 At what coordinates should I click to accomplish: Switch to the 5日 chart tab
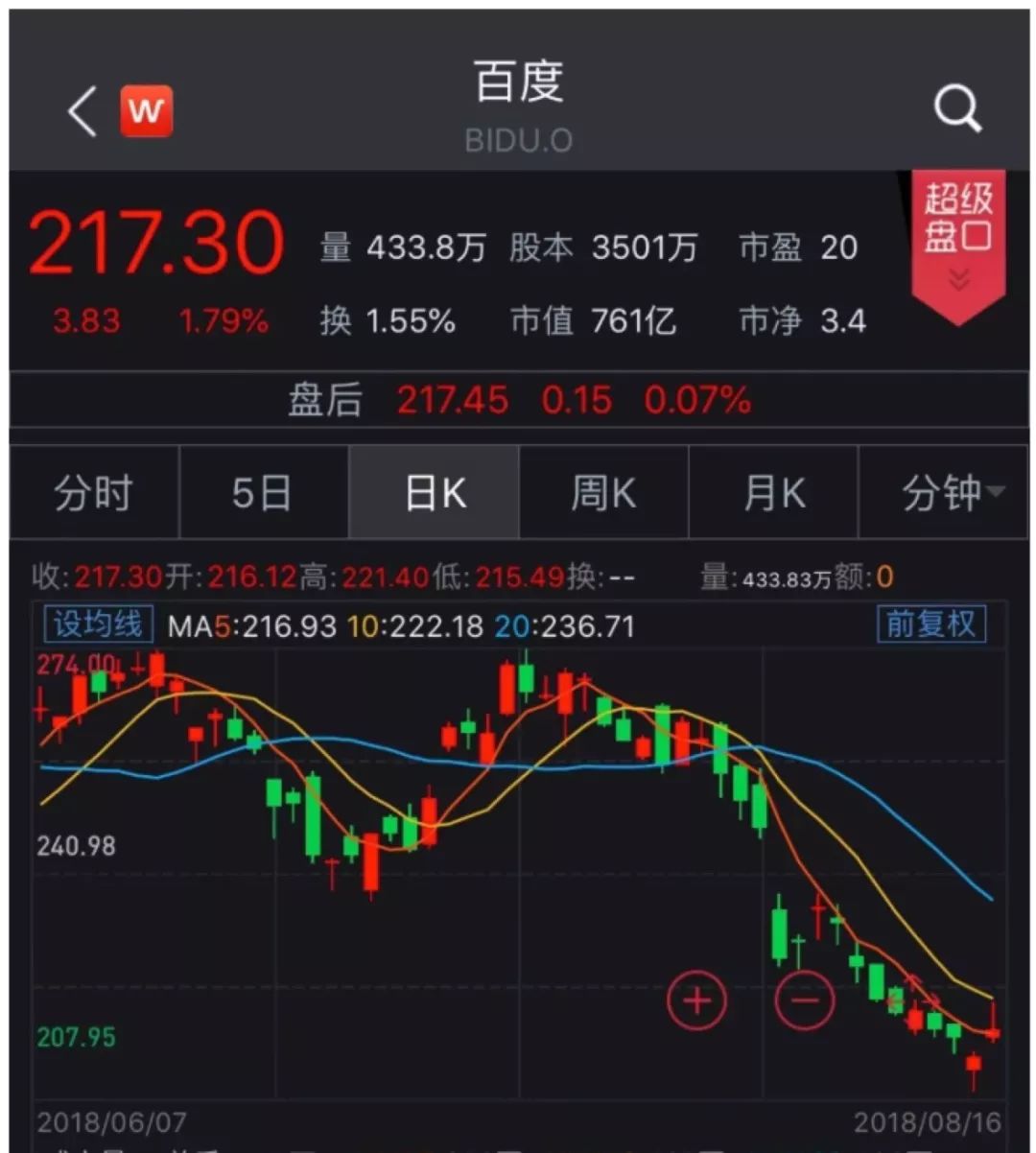pyautogui.click(x=263, y=493)
